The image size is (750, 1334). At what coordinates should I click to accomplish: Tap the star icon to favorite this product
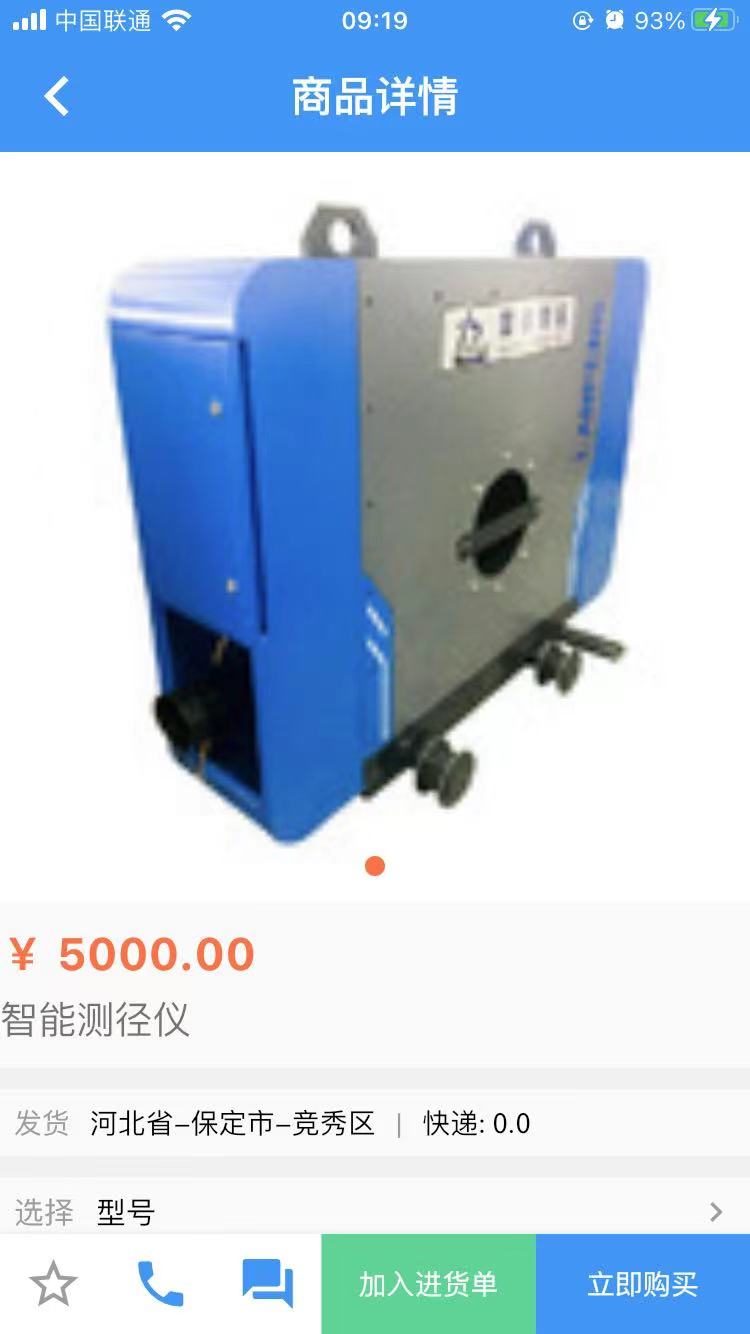[x=55, y=1283]
